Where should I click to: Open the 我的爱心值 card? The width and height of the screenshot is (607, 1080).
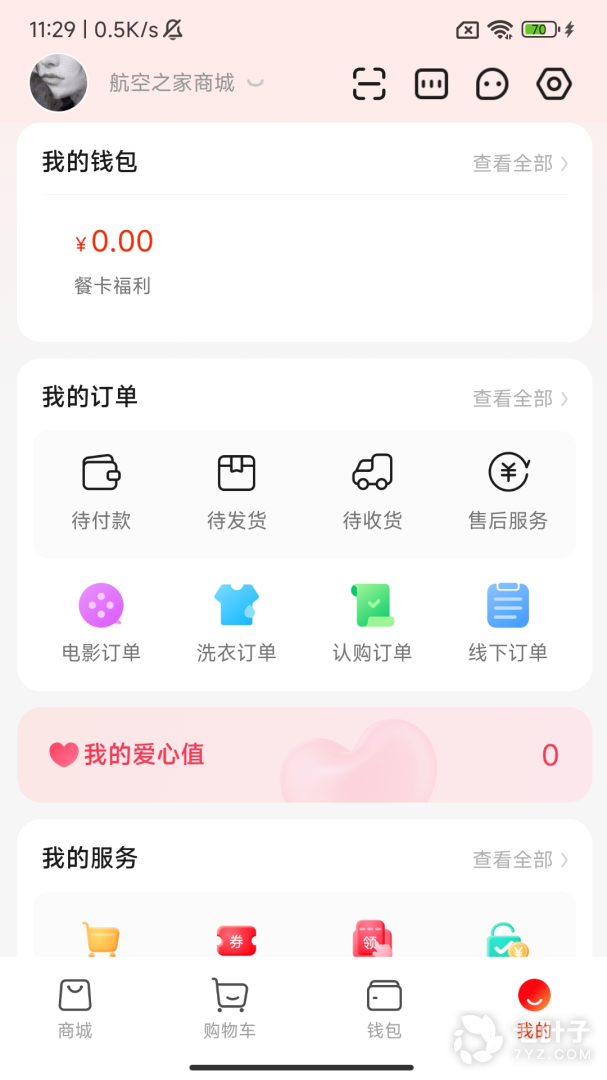(x=304, y=755)
